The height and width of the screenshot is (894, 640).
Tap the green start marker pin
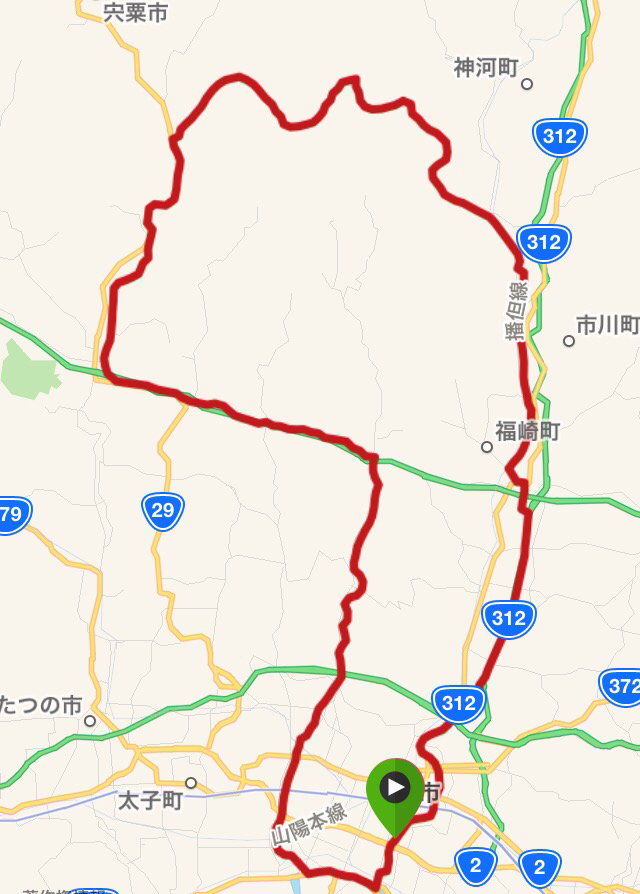pyautogui.click(x=395, y=790)
